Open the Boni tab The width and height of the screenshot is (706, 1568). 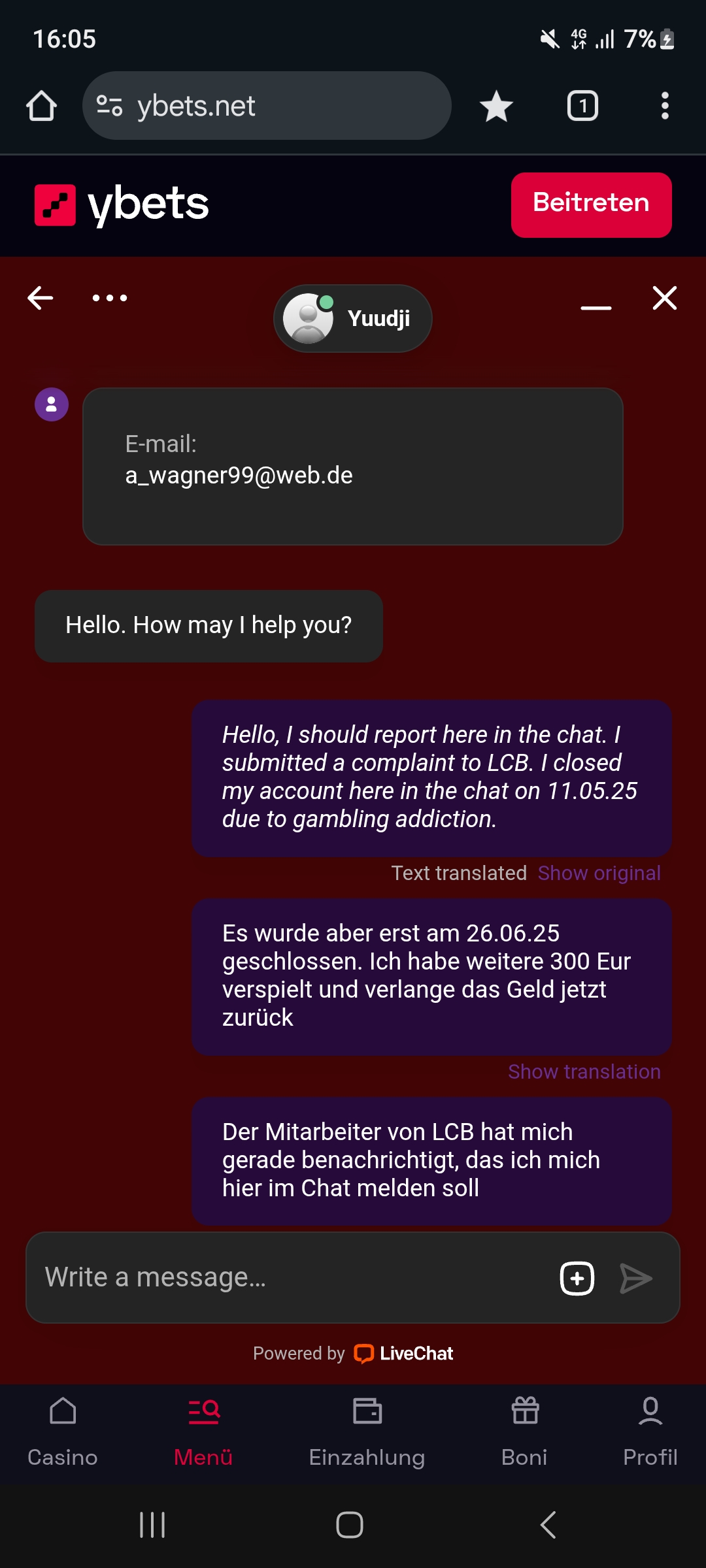coord(524,1431)
